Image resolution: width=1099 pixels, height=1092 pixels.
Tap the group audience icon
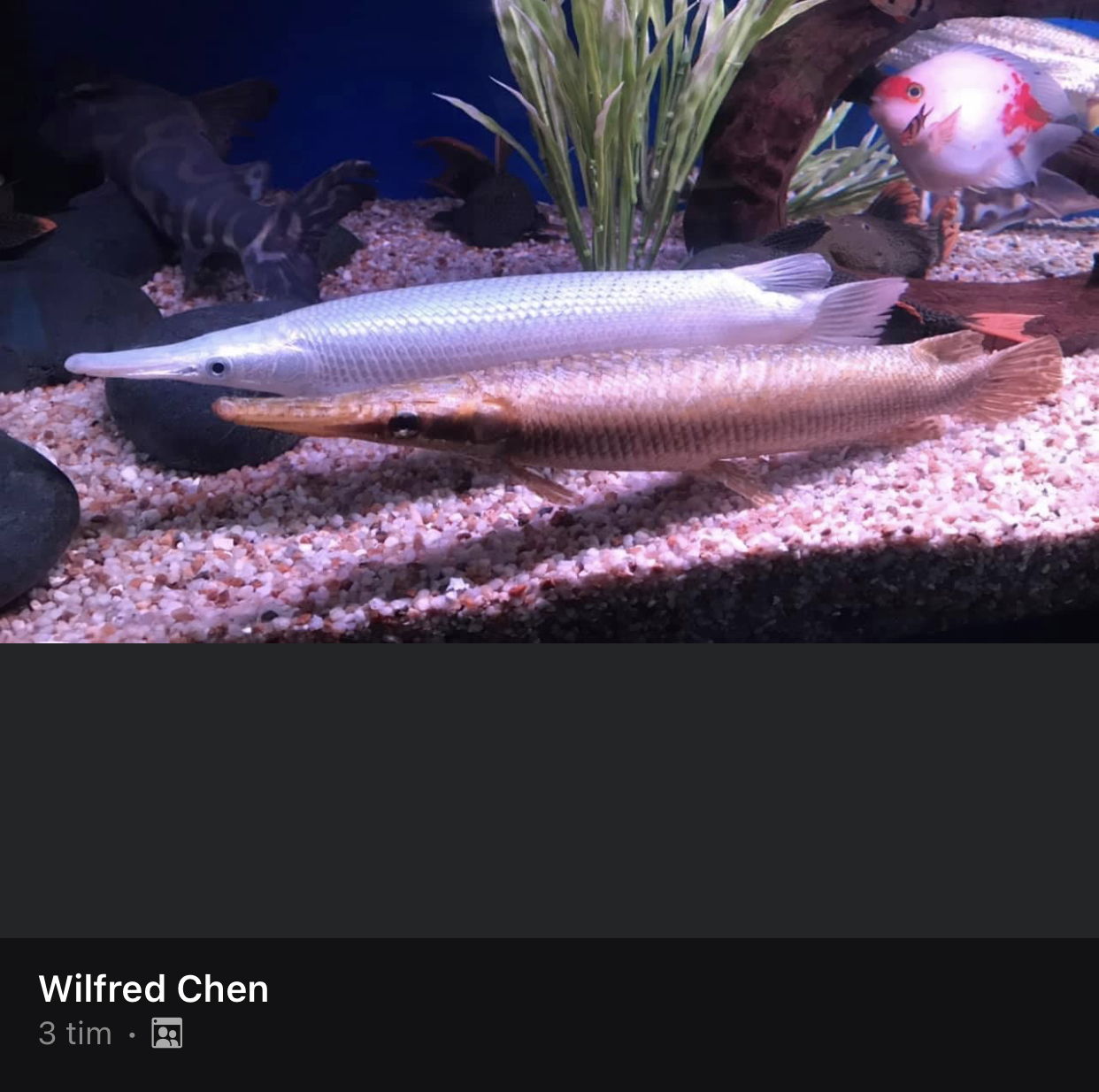[x=166, y=1033]
